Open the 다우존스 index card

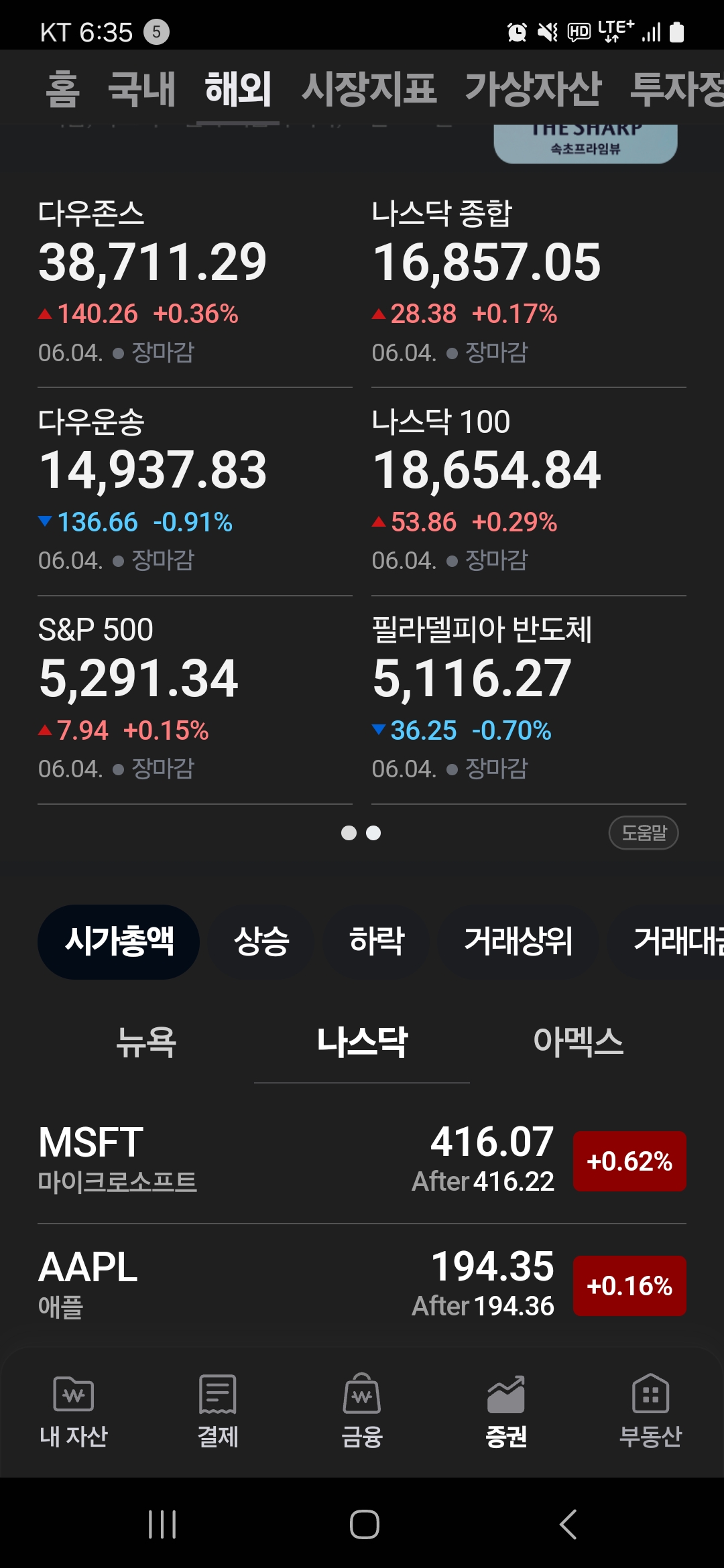[x=194, y=281]
